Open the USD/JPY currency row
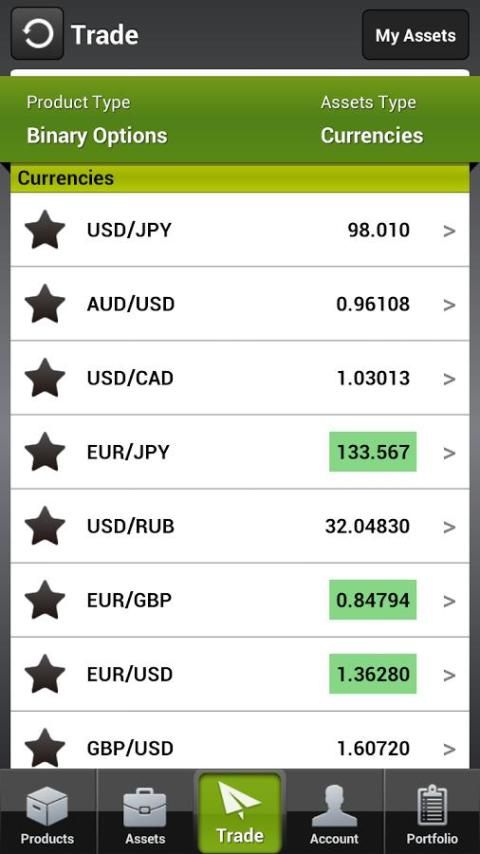 (x=240, y=230)
